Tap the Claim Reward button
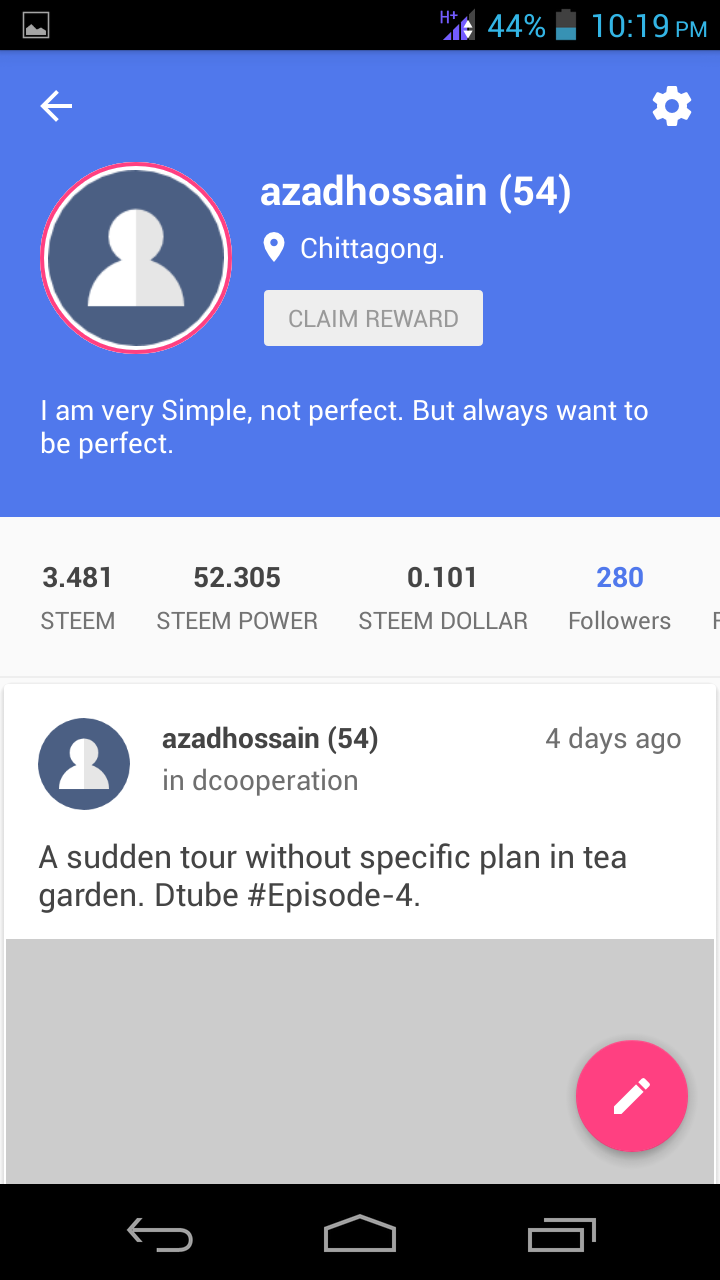The width and height of the screenshot is (720, 1280). (373, 319)
